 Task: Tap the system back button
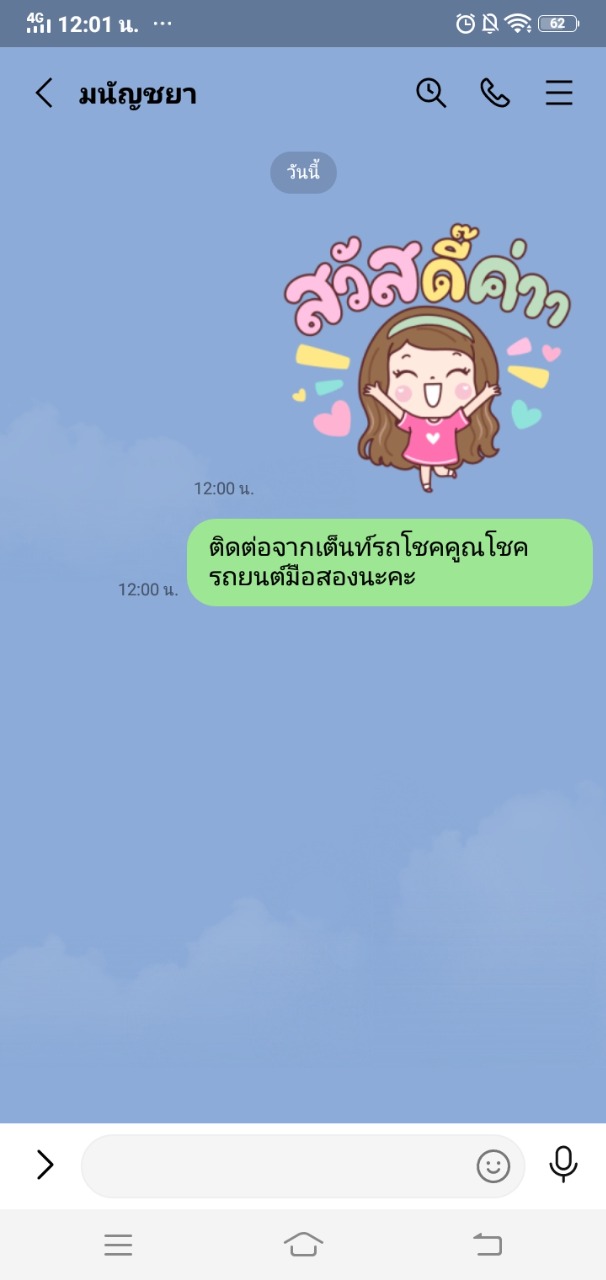[487, 1244]
